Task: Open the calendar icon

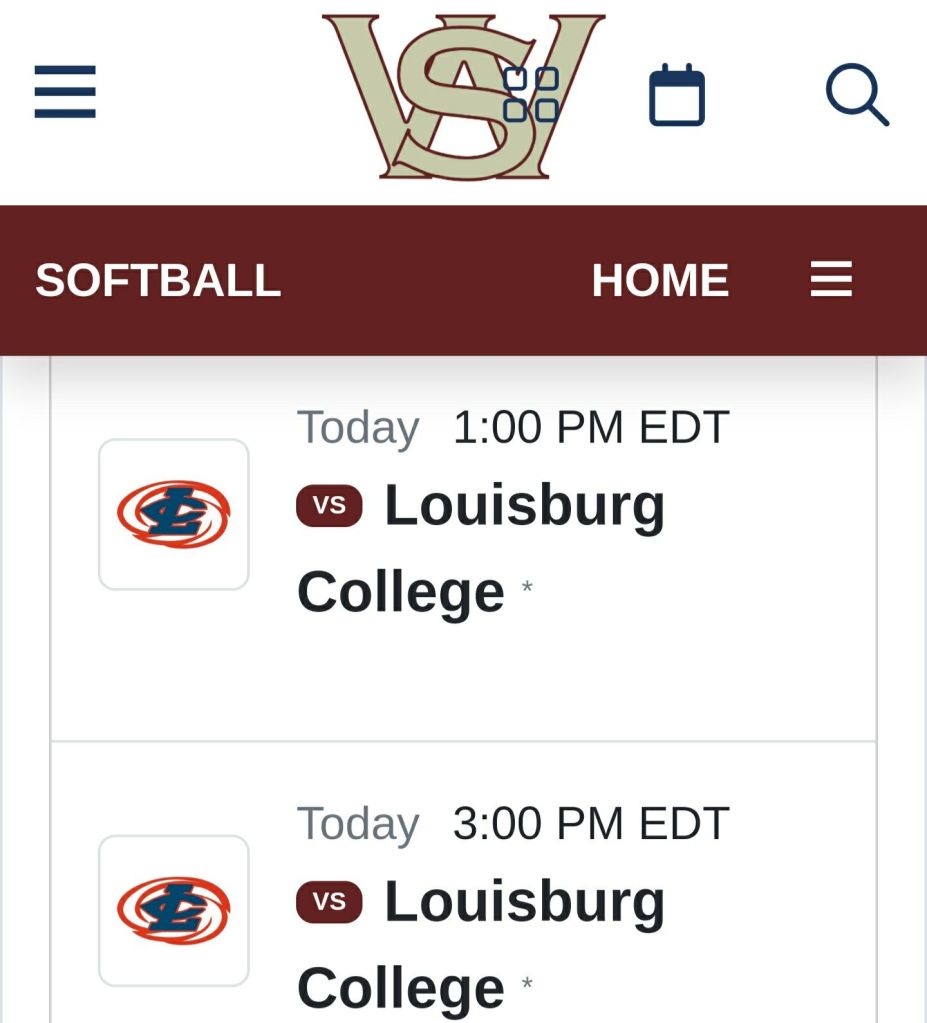Action: click(x=677, y=95)
